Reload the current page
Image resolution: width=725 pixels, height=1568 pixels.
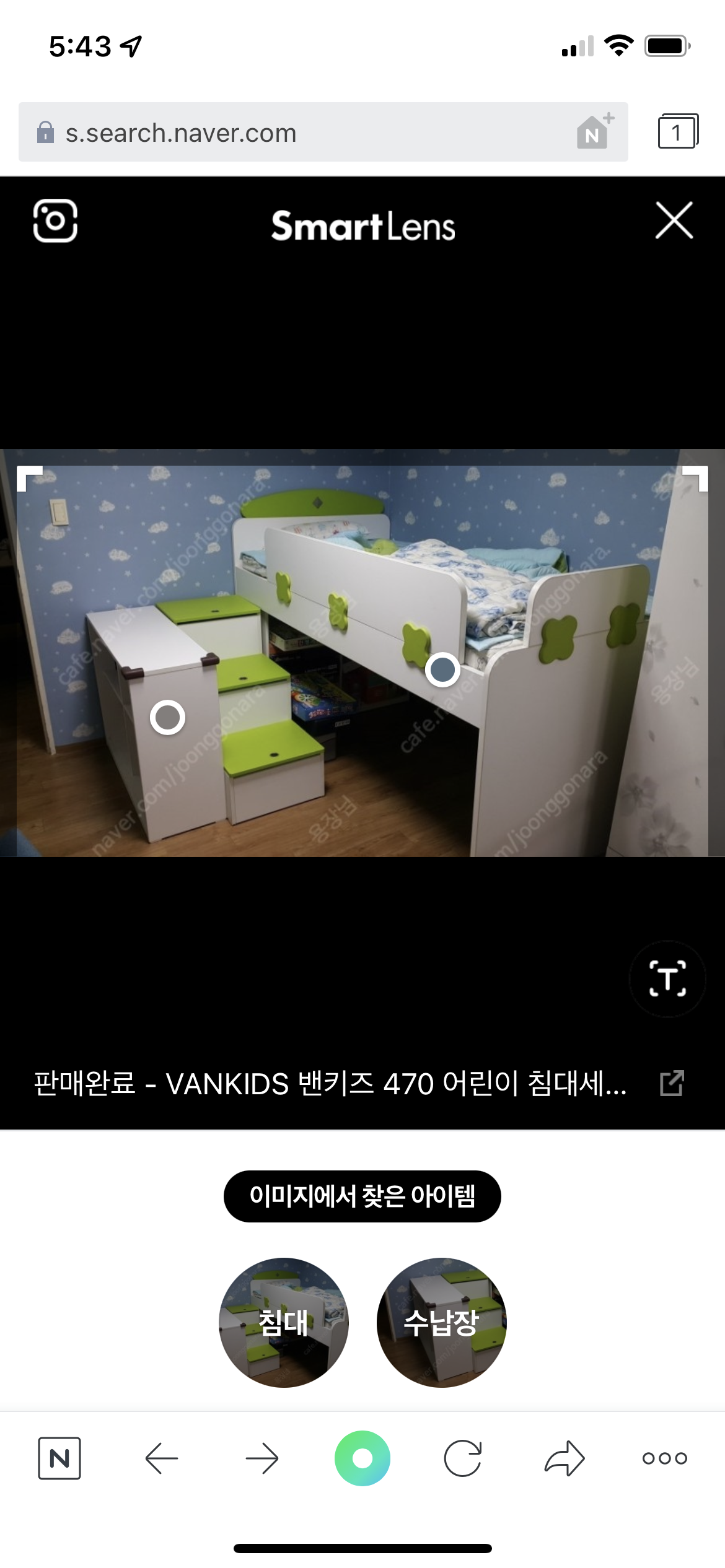point(463,1458)
